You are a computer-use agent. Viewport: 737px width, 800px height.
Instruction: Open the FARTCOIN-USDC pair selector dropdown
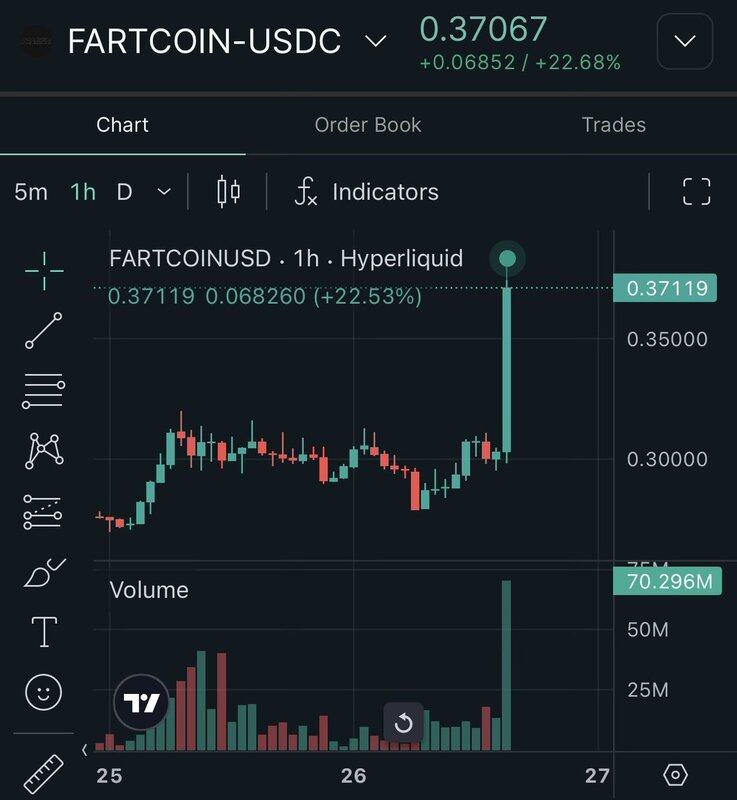pyautogui.click(x=375, y=41)
